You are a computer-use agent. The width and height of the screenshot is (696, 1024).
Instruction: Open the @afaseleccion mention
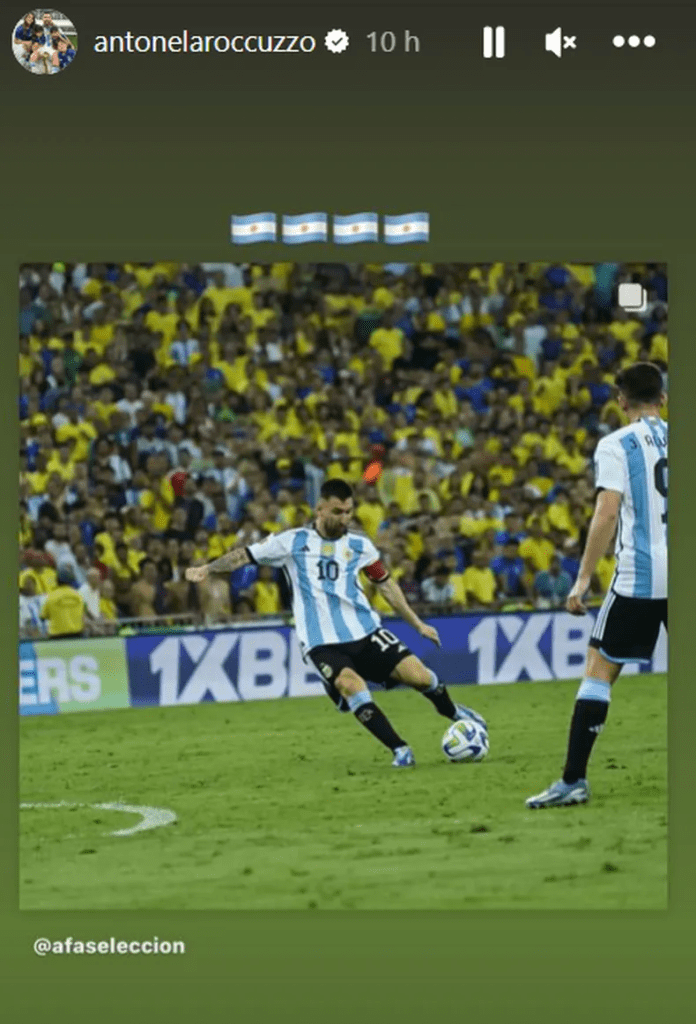109,946
